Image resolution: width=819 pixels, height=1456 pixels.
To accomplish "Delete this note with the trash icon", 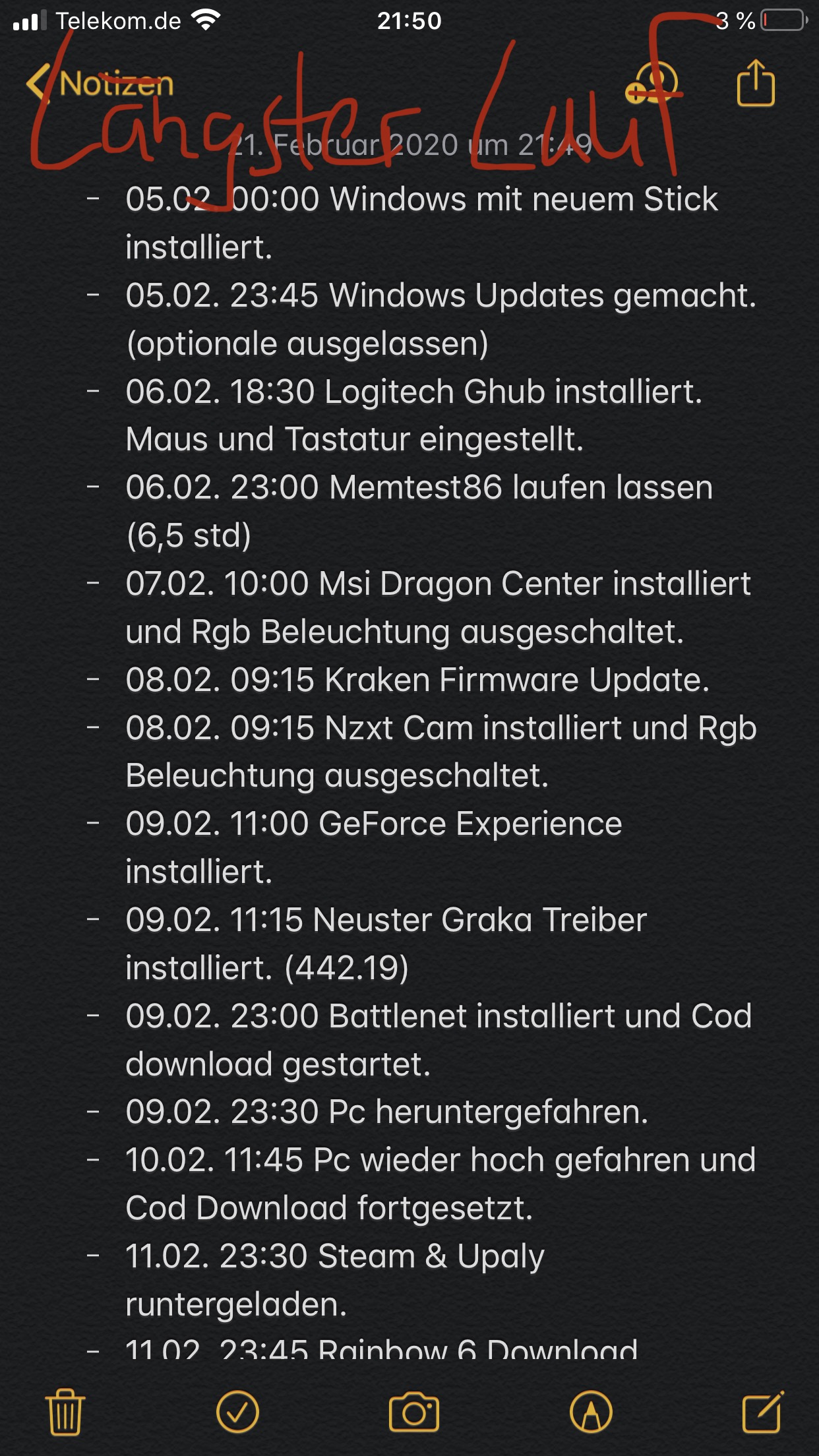I will (x=65, y=1412).
